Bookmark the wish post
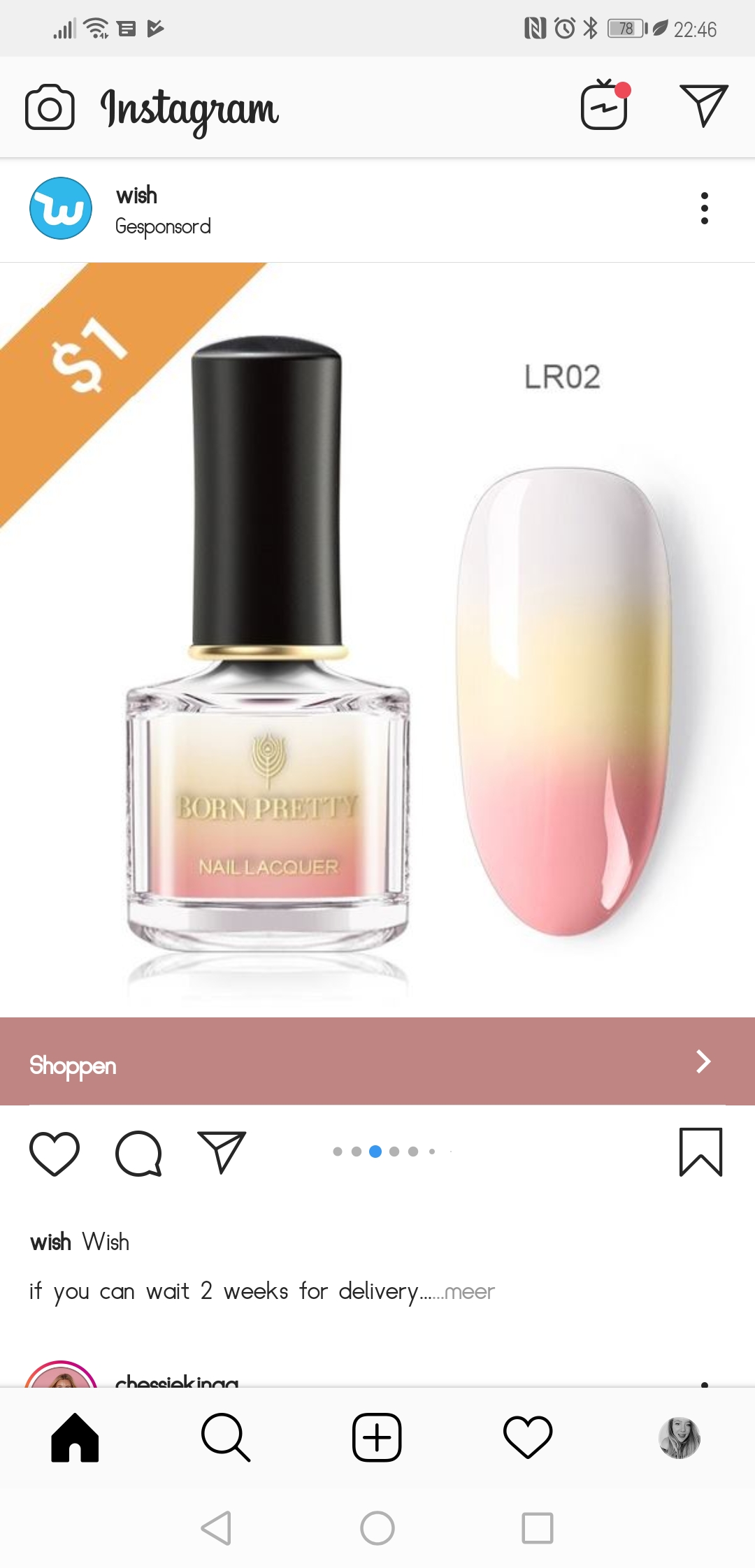The height and width of the screenshot is (1568, 755). tap(700, 1152)
